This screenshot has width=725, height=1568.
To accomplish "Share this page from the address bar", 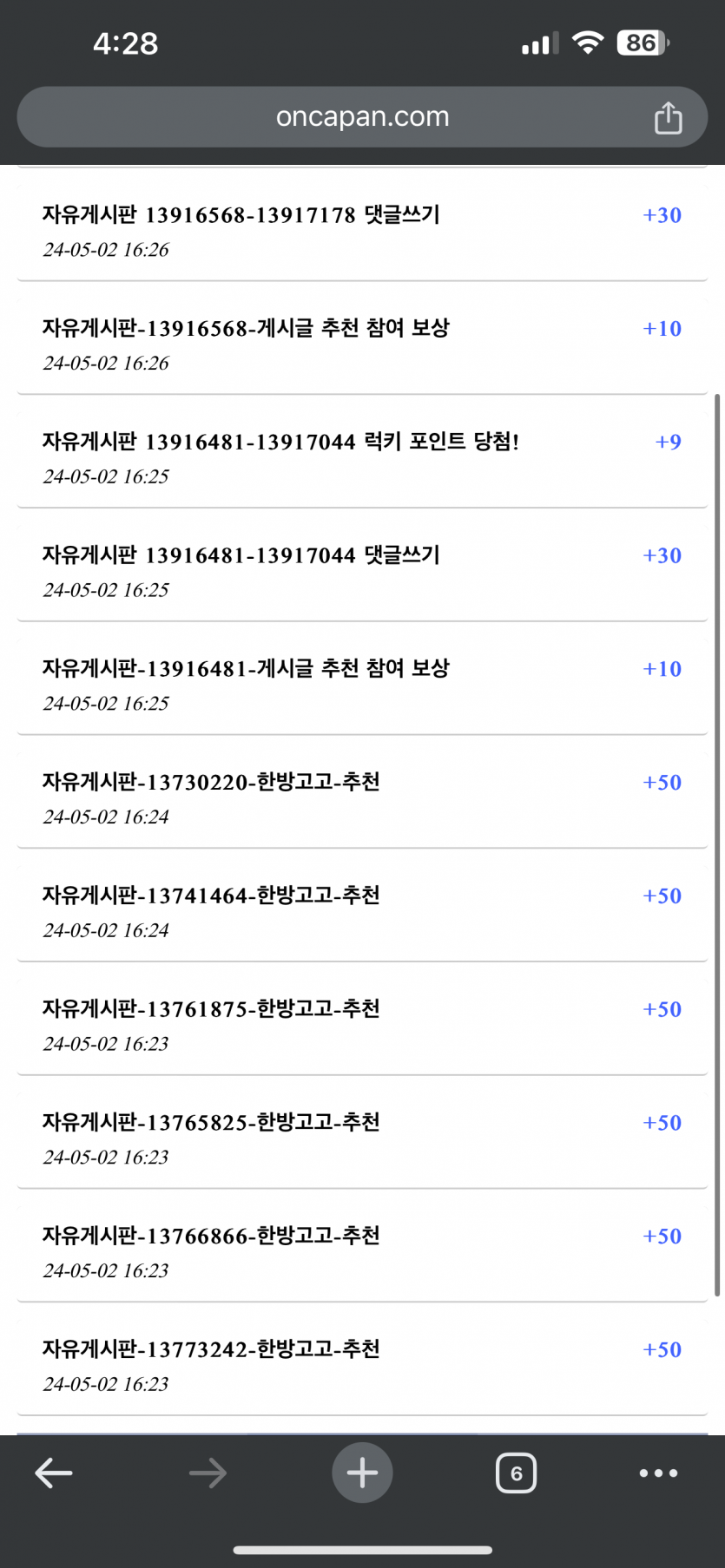I will pos(668,118).
